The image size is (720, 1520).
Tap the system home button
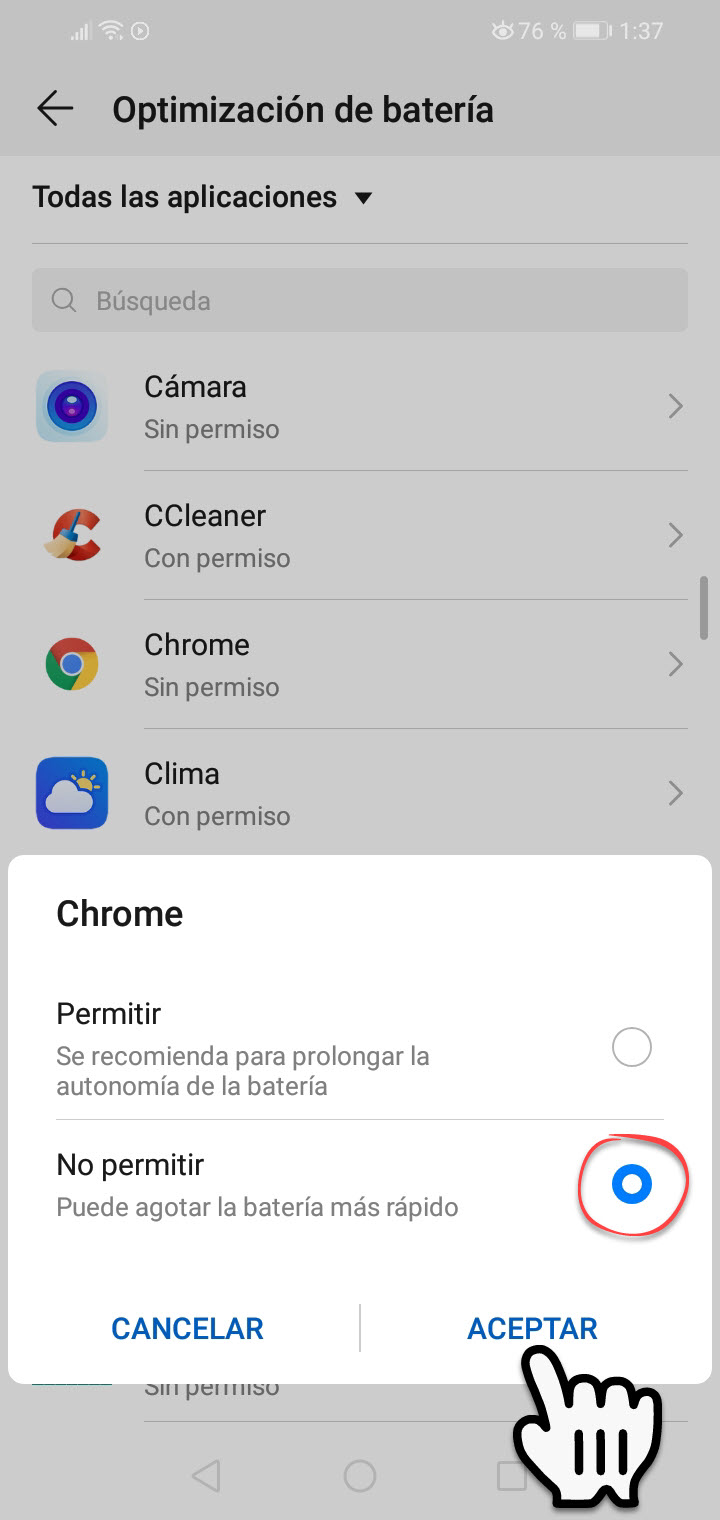coord(360,1475)
